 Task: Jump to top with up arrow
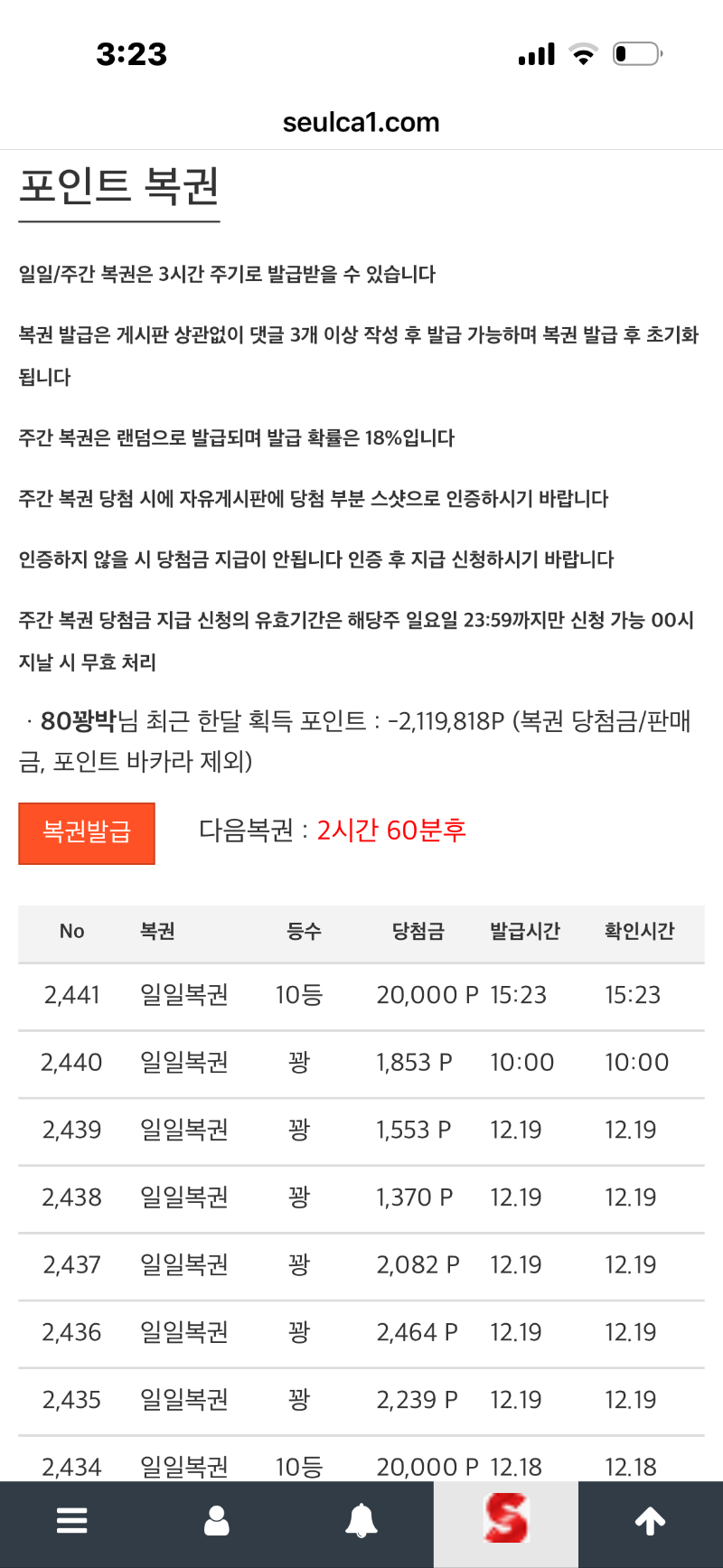point(651,1522)
